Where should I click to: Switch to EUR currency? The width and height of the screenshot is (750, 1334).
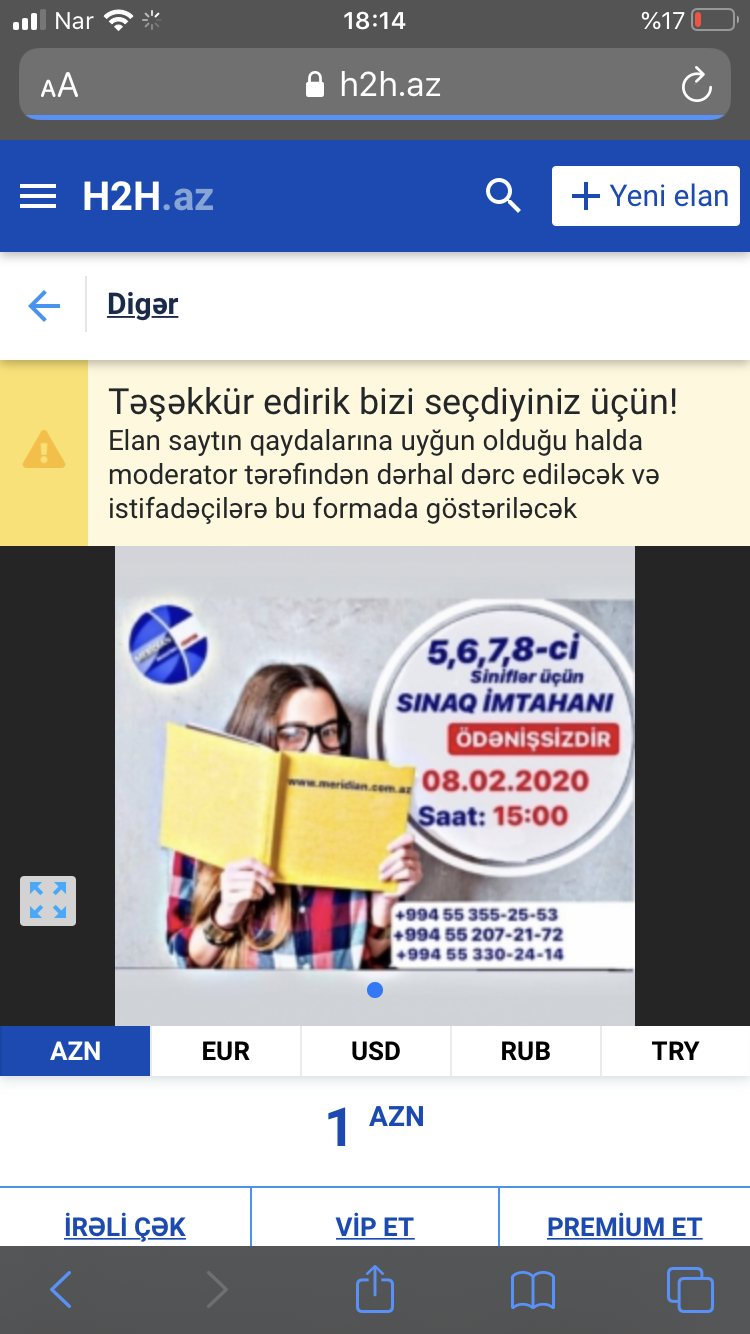pos(225,1051)
